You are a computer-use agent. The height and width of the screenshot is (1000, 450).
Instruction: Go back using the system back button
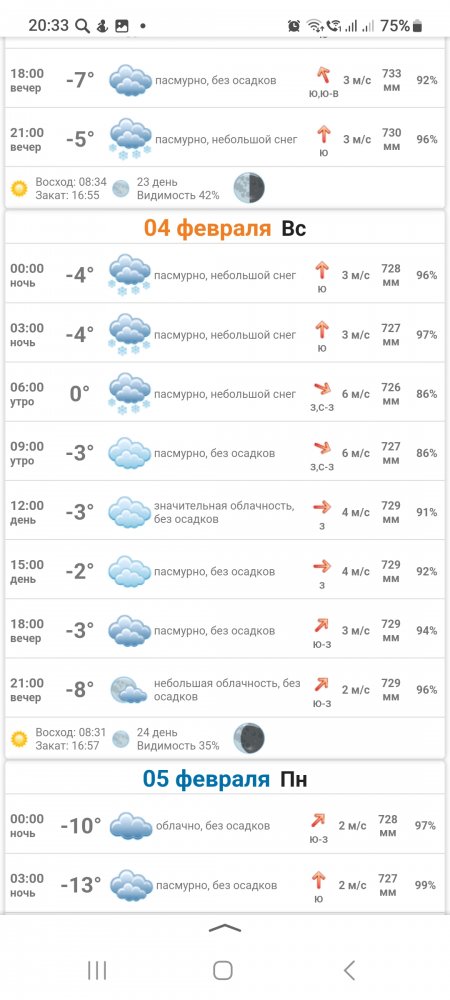pos(349,970)
